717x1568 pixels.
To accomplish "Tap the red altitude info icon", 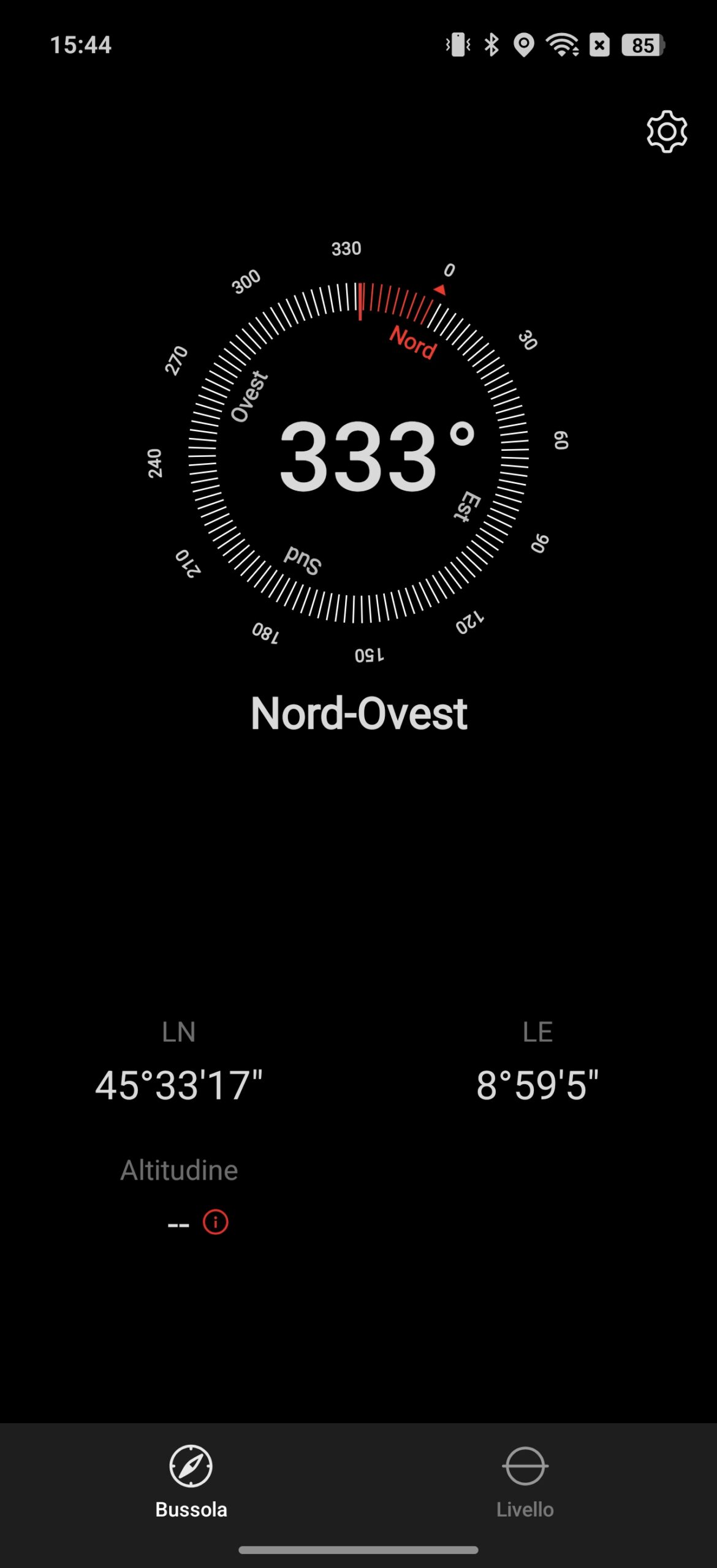I will click(x=216, y=1222).
